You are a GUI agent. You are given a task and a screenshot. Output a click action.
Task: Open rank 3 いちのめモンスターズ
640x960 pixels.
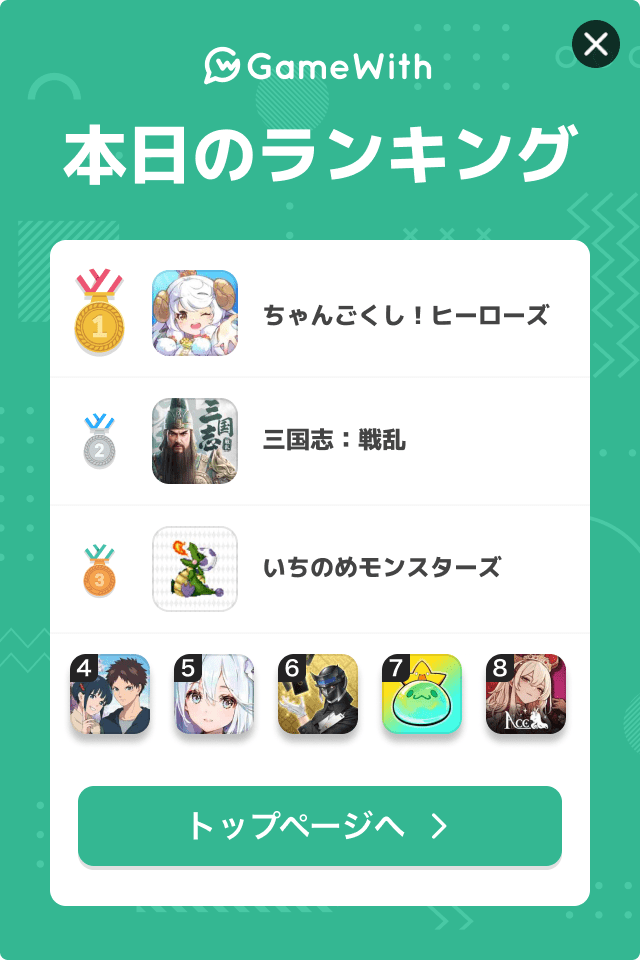point(380,568)
